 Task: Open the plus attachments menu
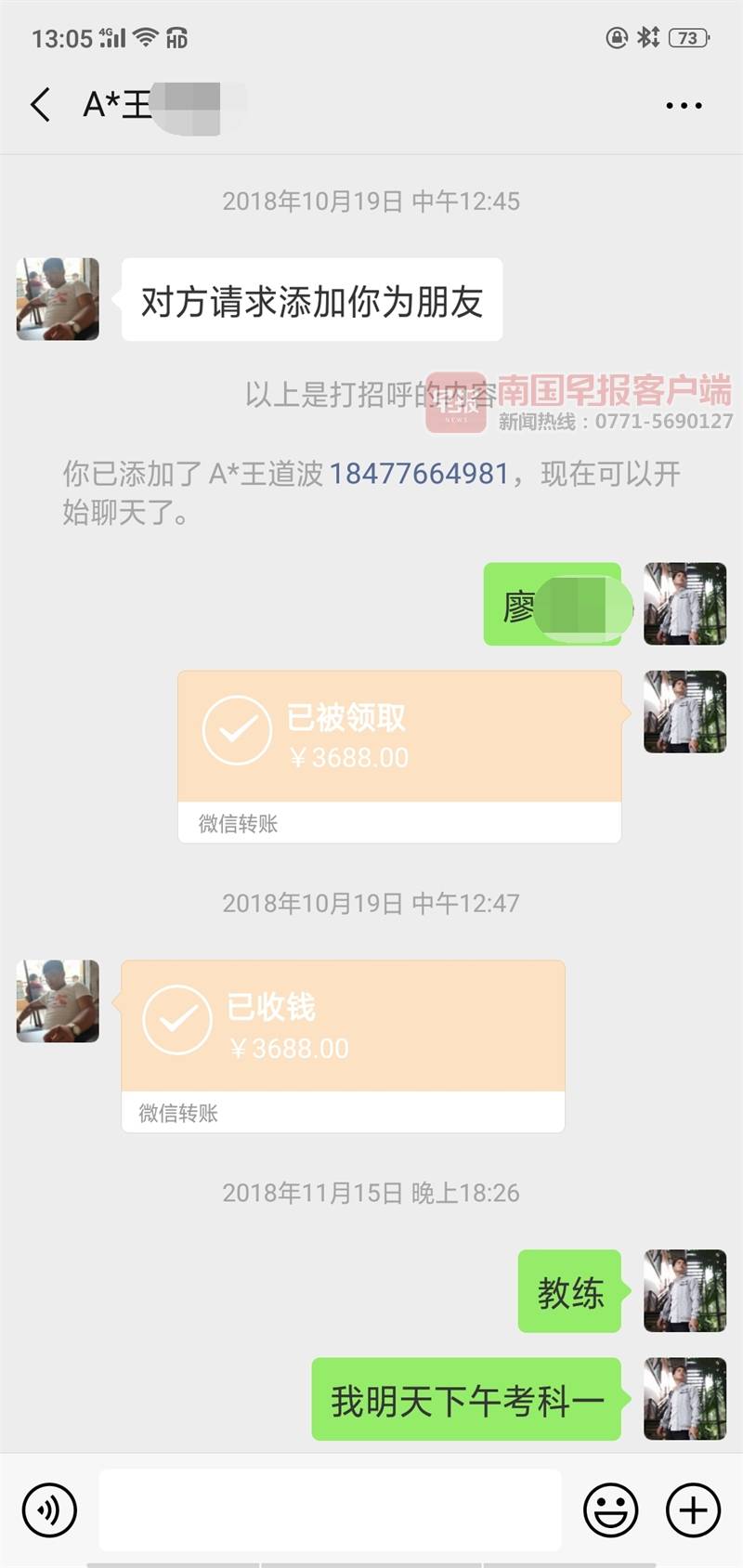tap(693, 1509)
